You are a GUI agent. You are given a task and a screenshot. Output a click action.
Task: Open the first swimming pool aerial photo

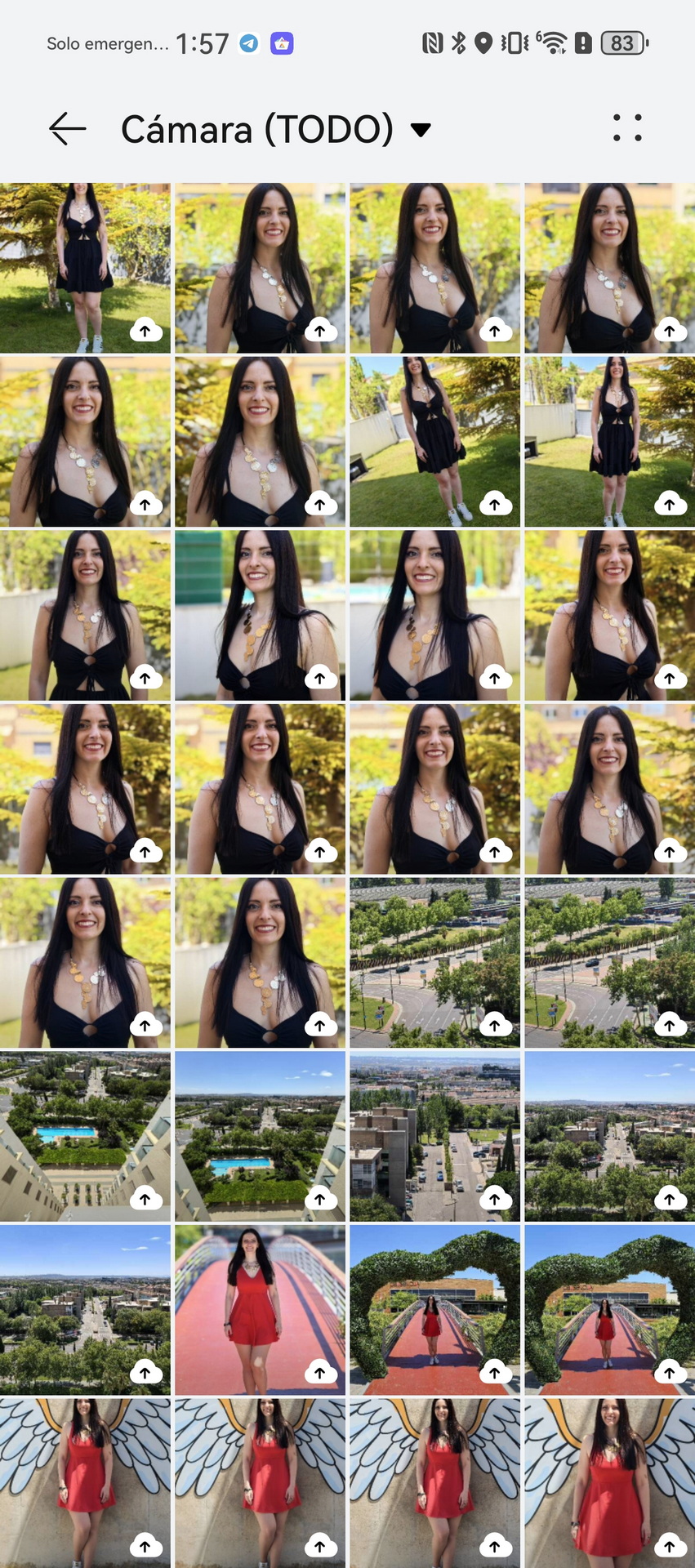click(x=85, y=1136)
